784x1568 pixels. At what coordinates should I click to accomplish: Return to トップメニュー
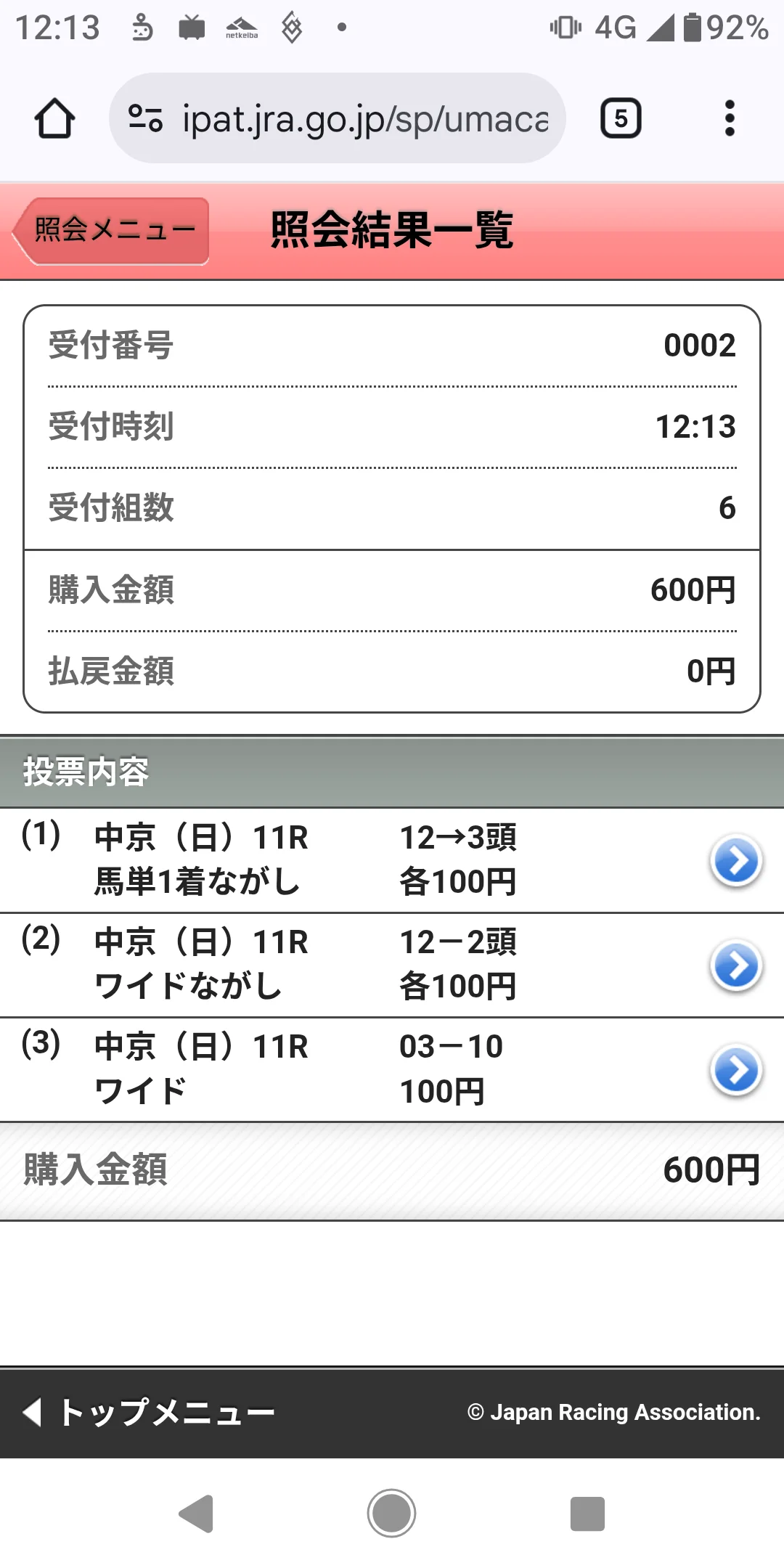[149, 1413]
